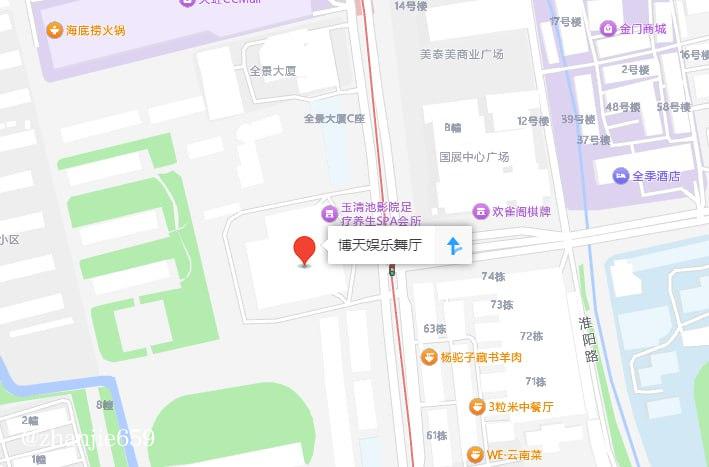709x467 pixels.
Task: Open the 金门商城 shopping marker
Action: 608,29
